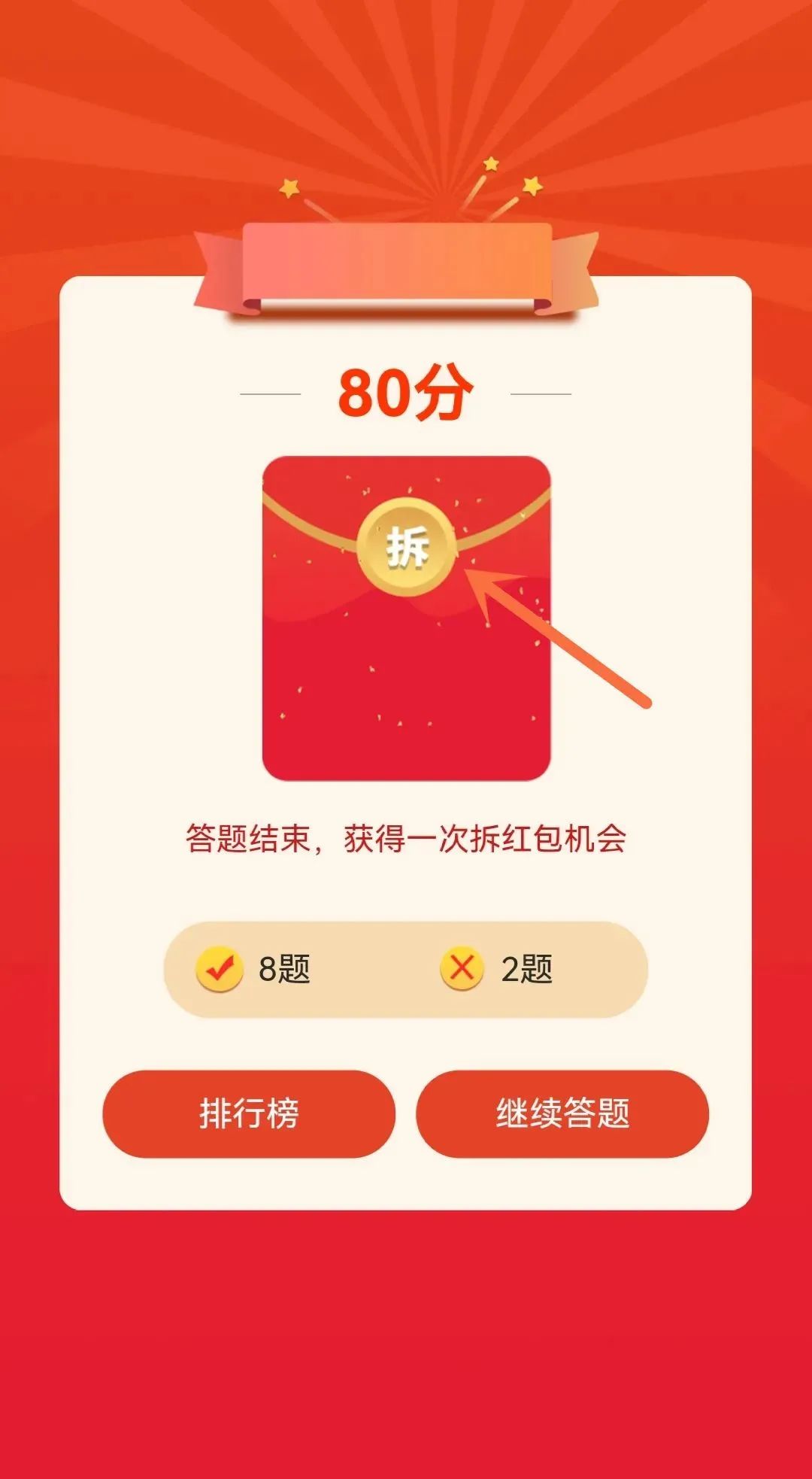Tap the 2题 wrong count label
Image resolution: width=812 pixels, height=1479 pixels.
(526, 970)
